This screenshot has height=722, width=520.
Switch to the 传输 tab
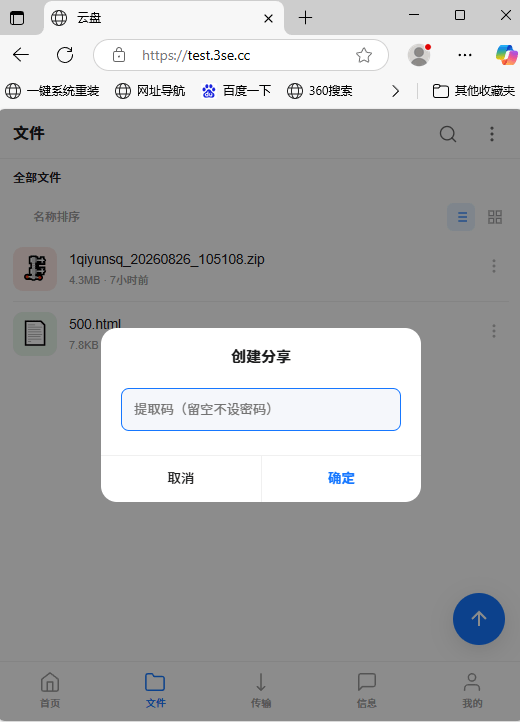(261, 690)
